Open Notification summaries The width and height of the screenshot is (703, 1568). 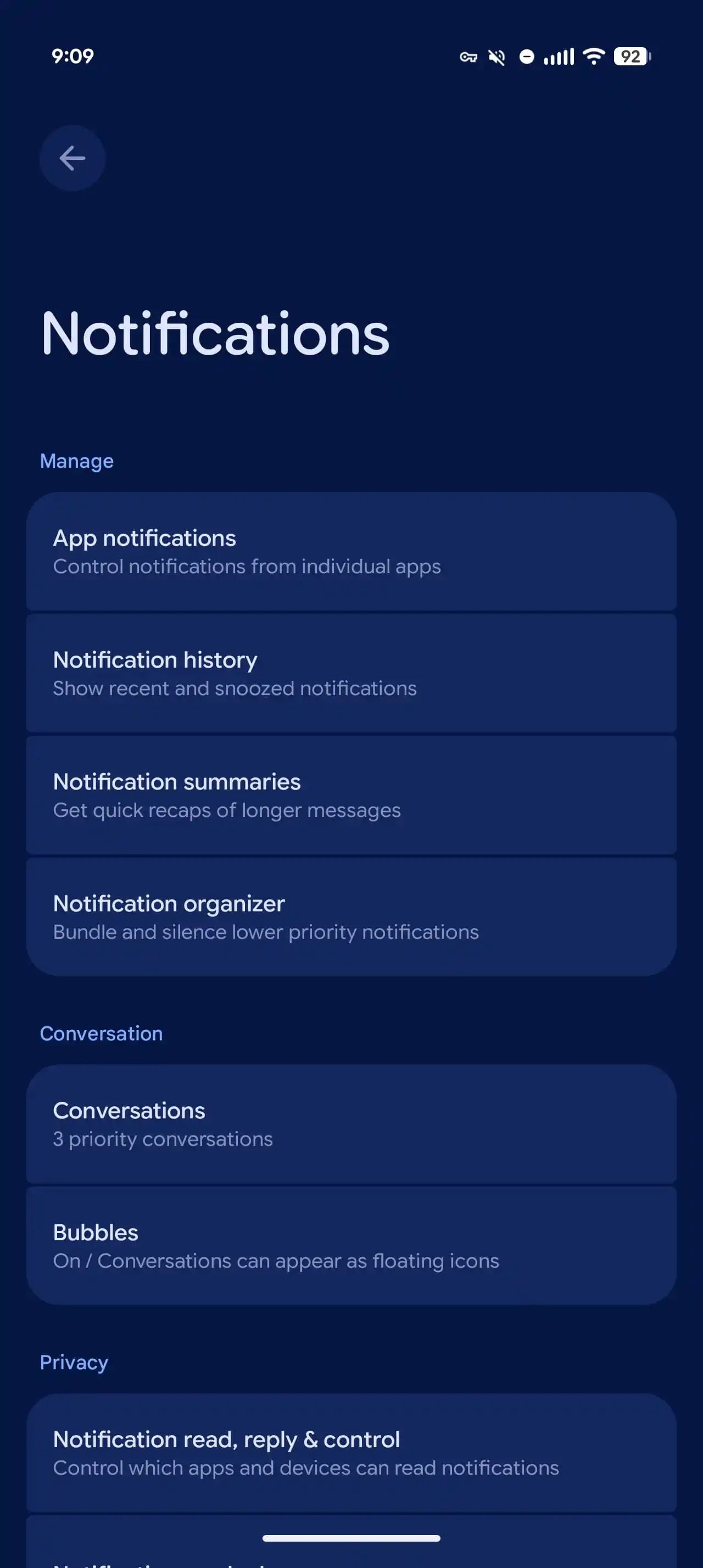[351, 795]
